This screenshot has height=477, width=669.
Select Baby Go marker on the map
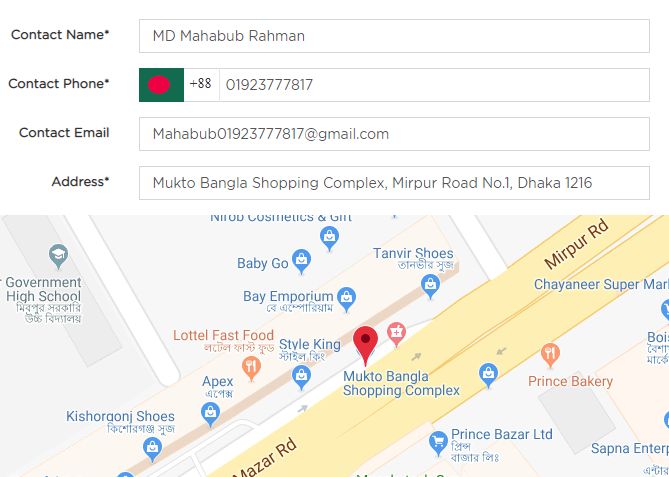coord(302,263)
